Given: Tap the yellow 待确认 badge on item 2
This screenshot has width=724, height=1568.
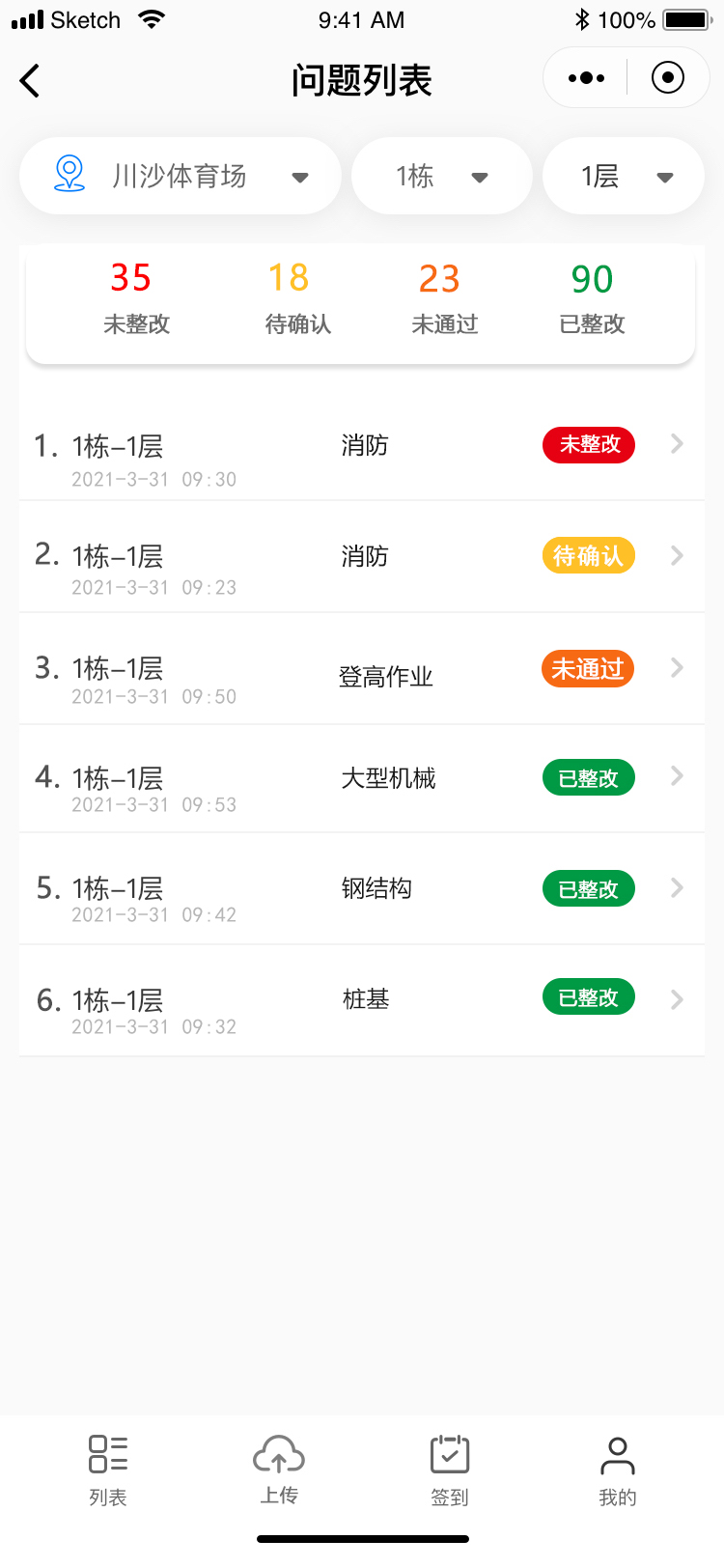Looking at the screenshot, I should pos(588,556).
